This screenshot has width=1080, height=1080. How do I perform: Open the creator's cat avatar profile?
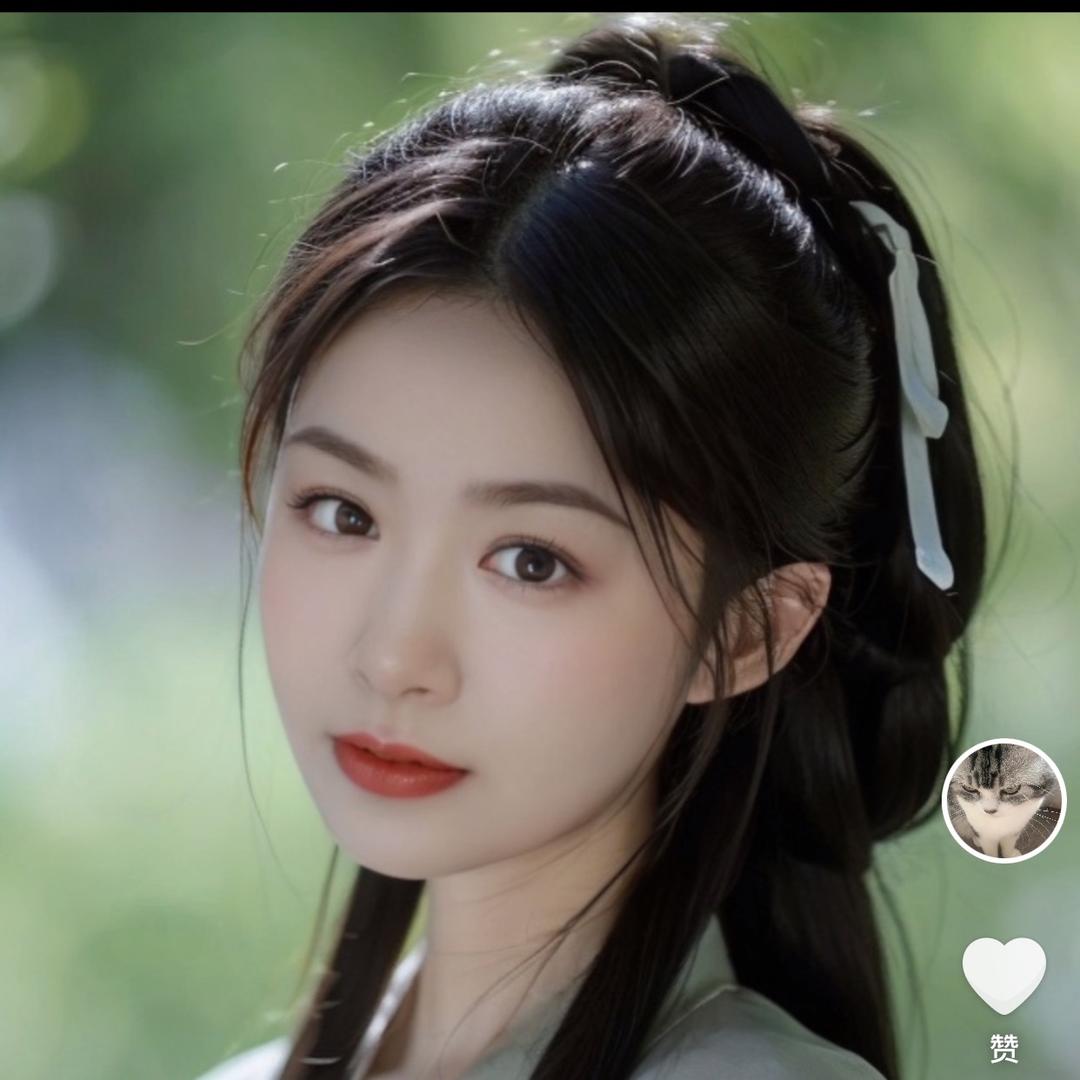(x=1004, y=800)
